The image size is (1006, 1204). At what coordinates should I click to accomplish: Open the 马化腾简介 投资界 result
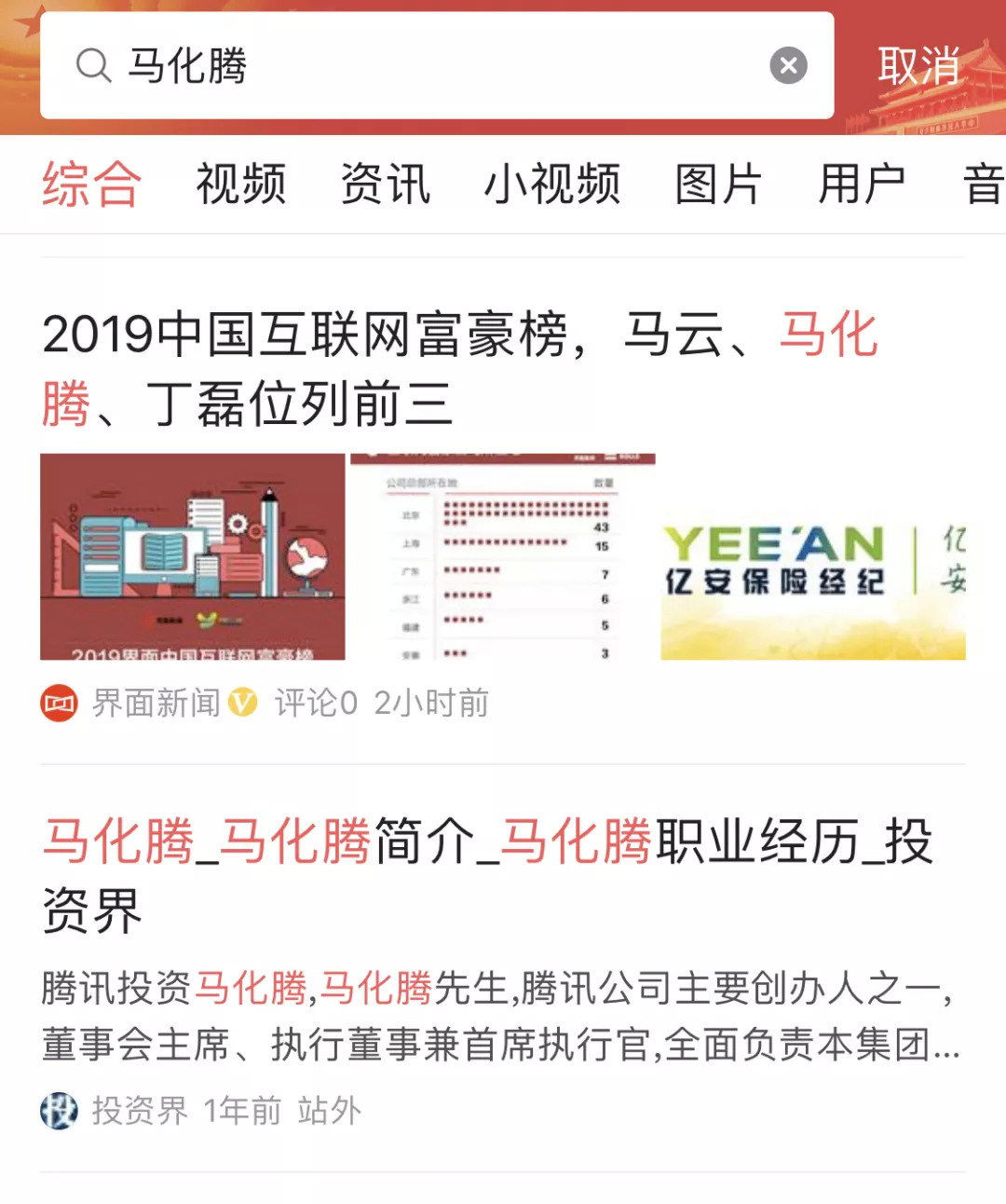486,874
